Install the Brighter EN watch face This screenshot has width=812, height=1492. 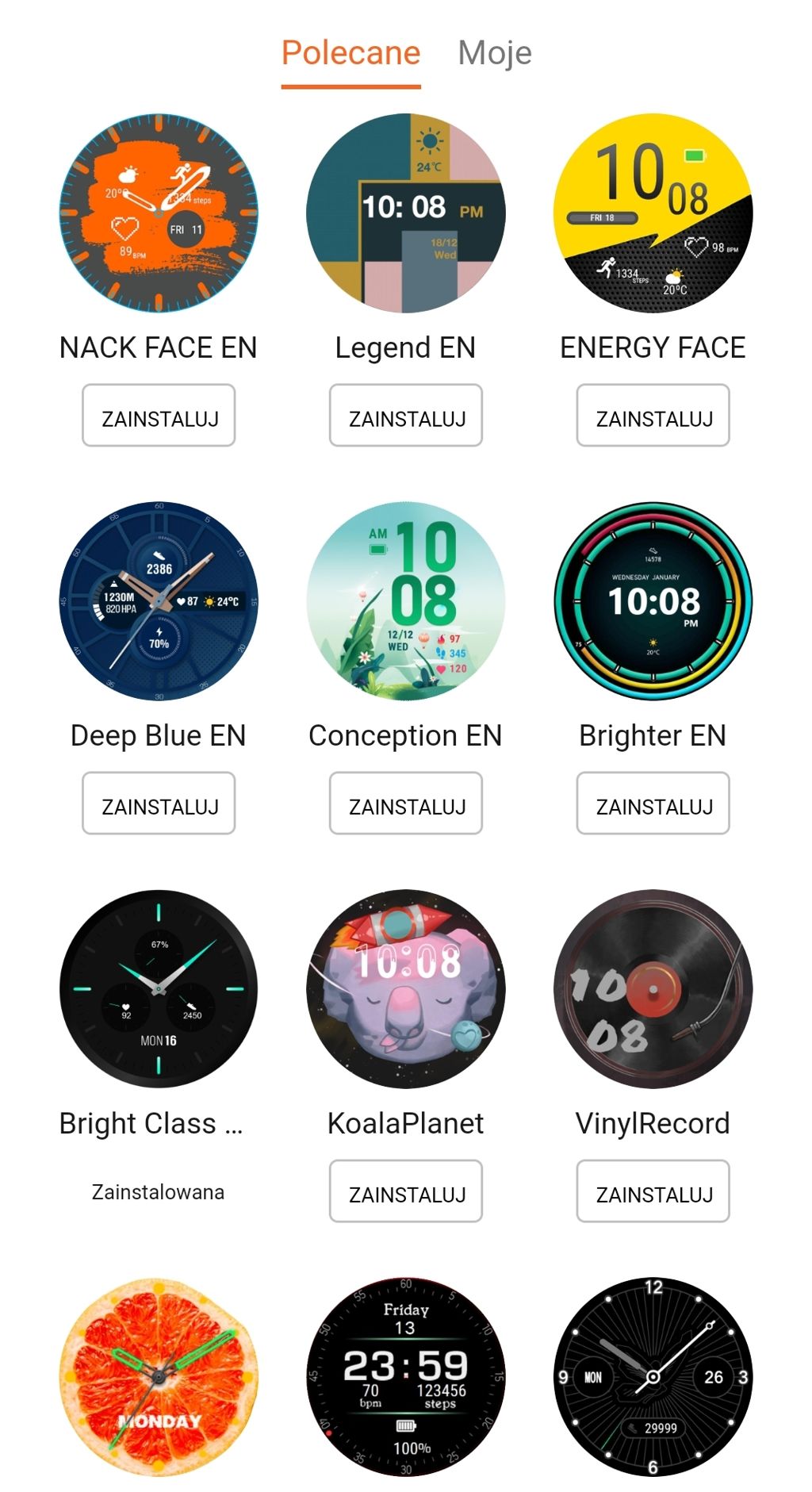[653, 804]
